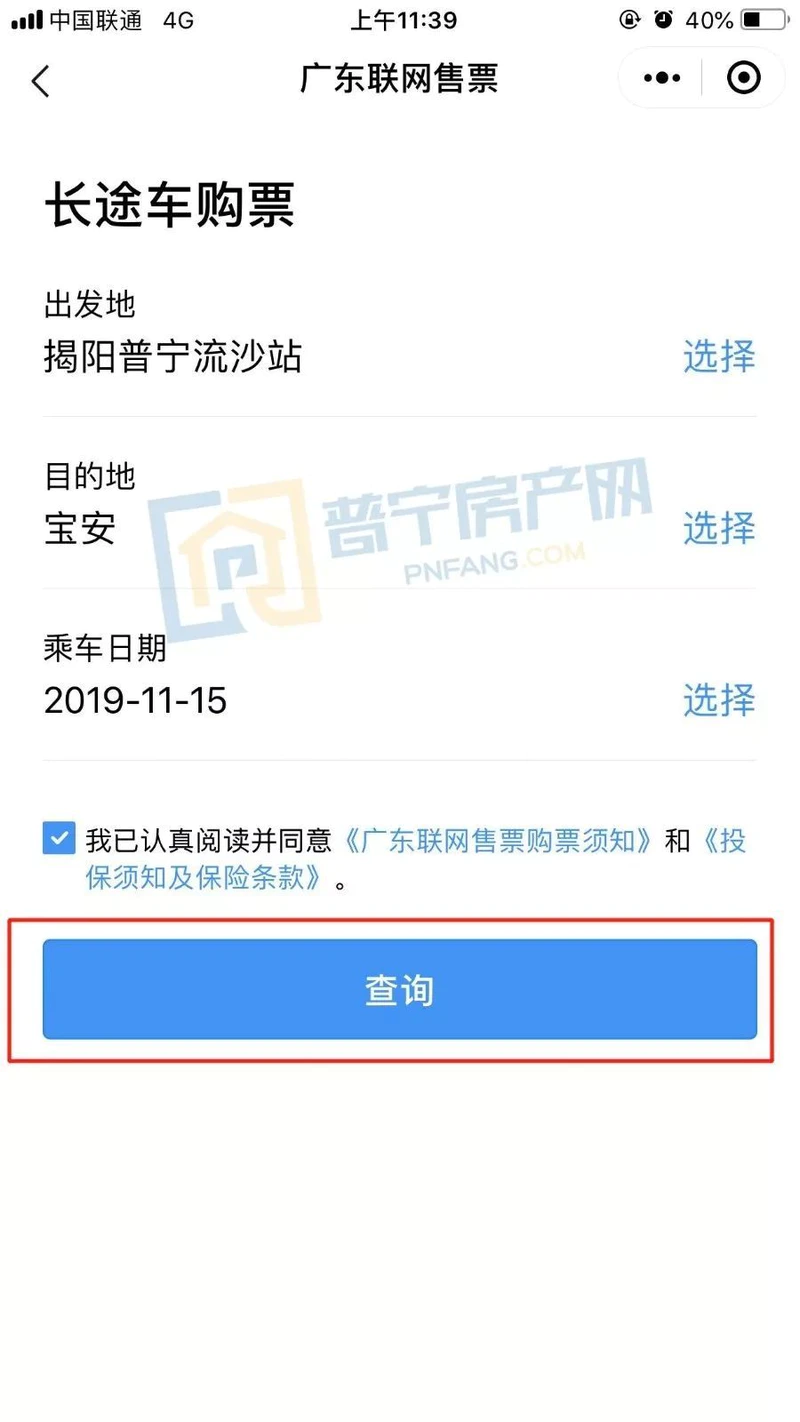Open the mini program three-dot menu
The width and height of the screenshot is (800, 1422).
pos(662,78)
